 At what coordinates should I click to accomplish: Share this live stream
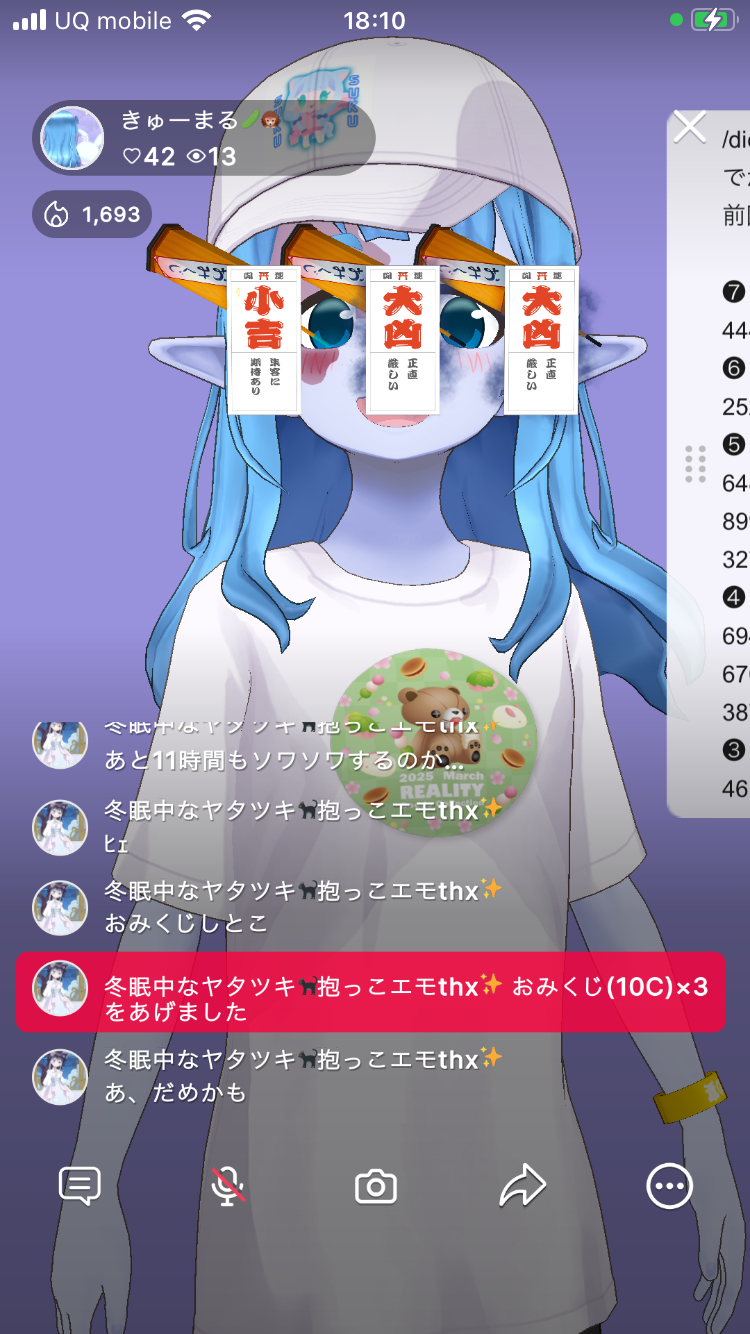(x=523, y=1187)
